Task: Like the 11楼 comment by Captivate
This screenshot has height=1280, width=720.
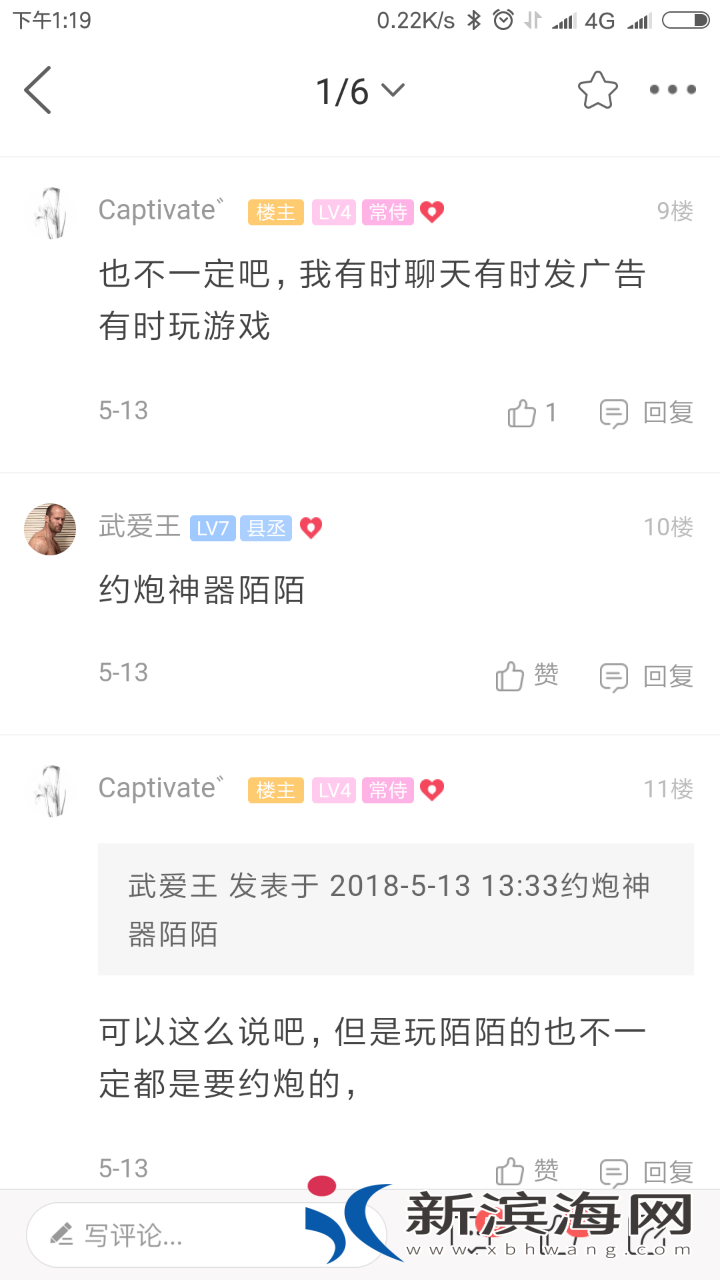Action: pyautogui.click(x=527, y=1170)
